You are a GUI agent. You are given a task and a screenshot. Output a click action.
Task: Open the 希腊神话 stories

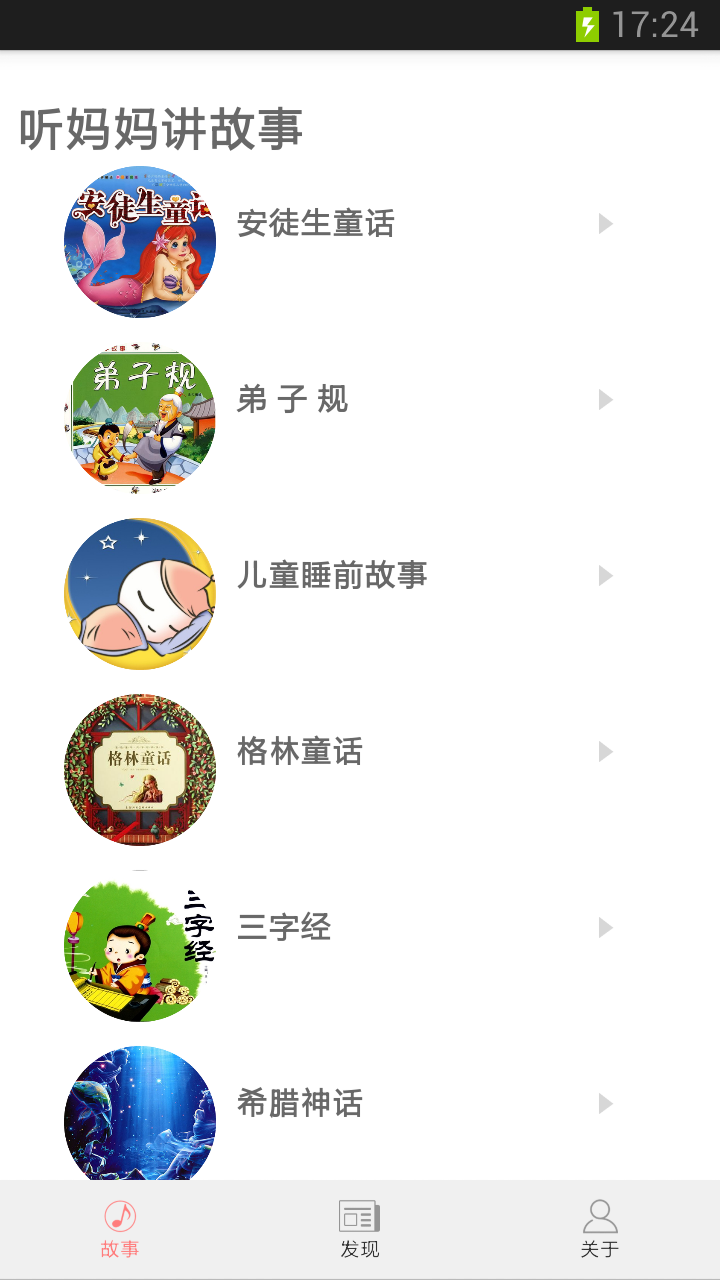pyautogui.click(x=300, y=1104)
